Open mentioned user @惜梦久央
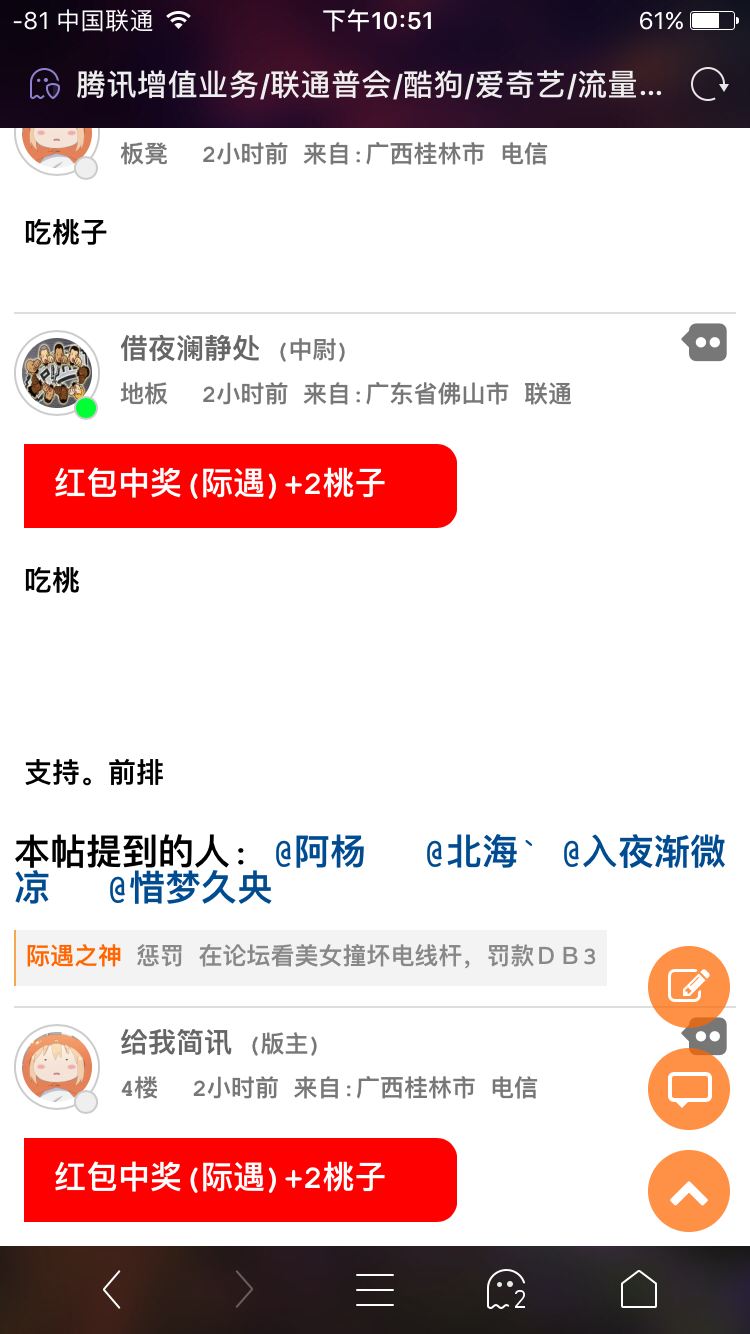The height and width of the screenshot is (1334, 750). [190, 889]
